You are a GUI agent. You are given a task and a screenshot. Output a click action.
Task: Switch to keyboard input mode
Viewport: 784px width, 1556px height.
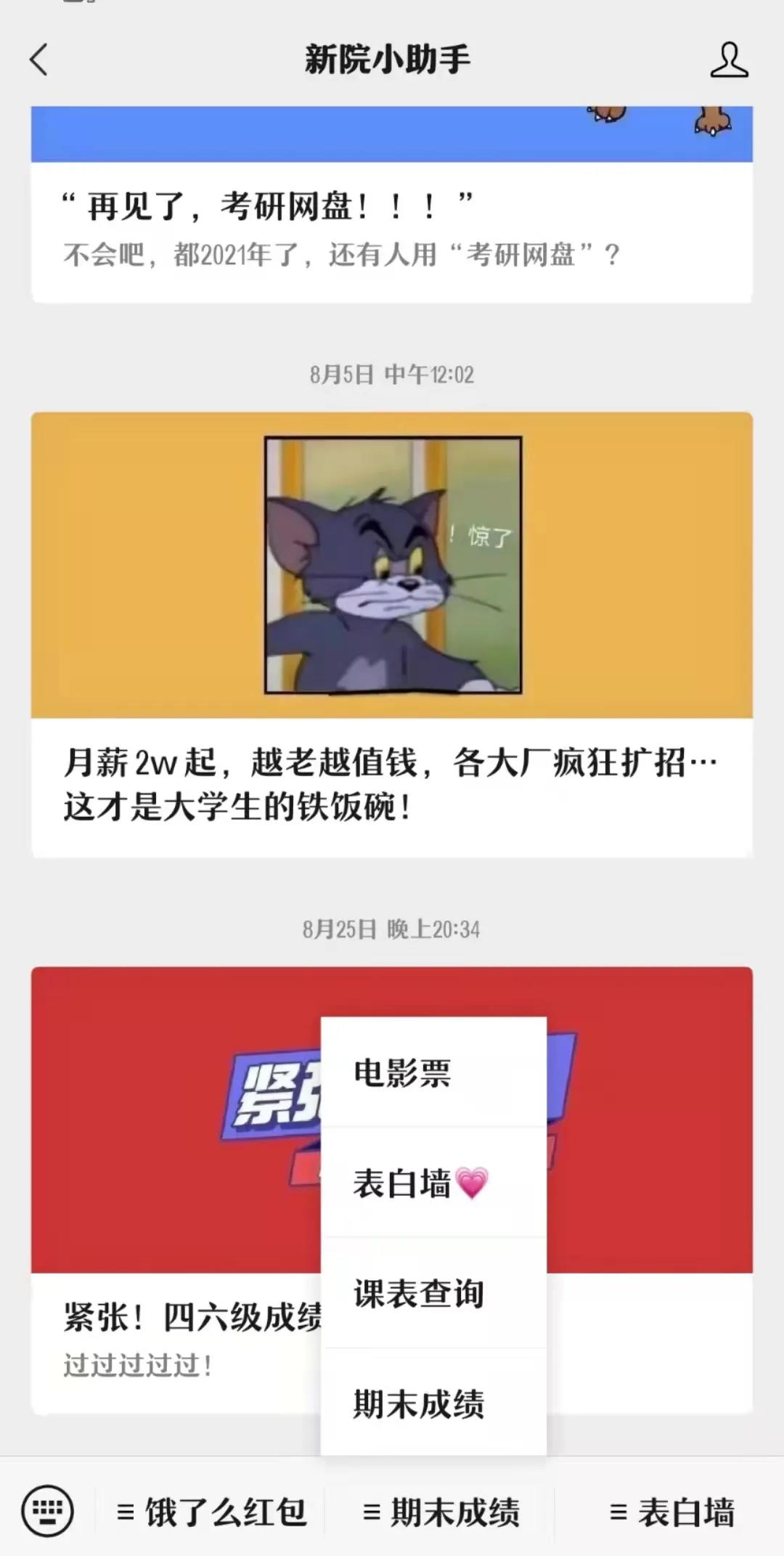pos(48,1512)
